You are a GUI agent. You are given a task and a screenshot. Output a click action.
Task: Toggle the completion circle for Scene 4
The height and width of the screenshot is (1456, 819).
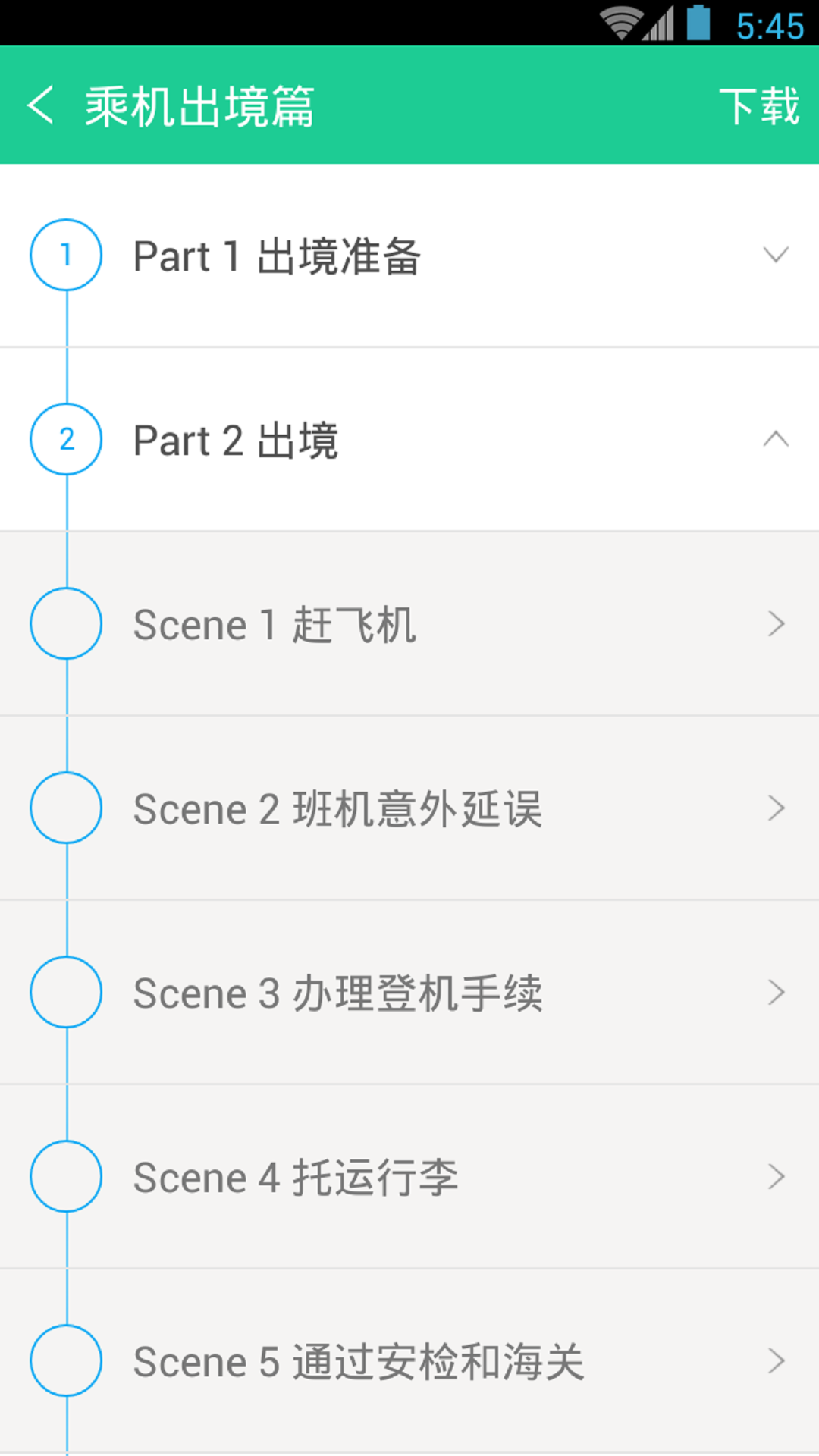click(65, 1176)
